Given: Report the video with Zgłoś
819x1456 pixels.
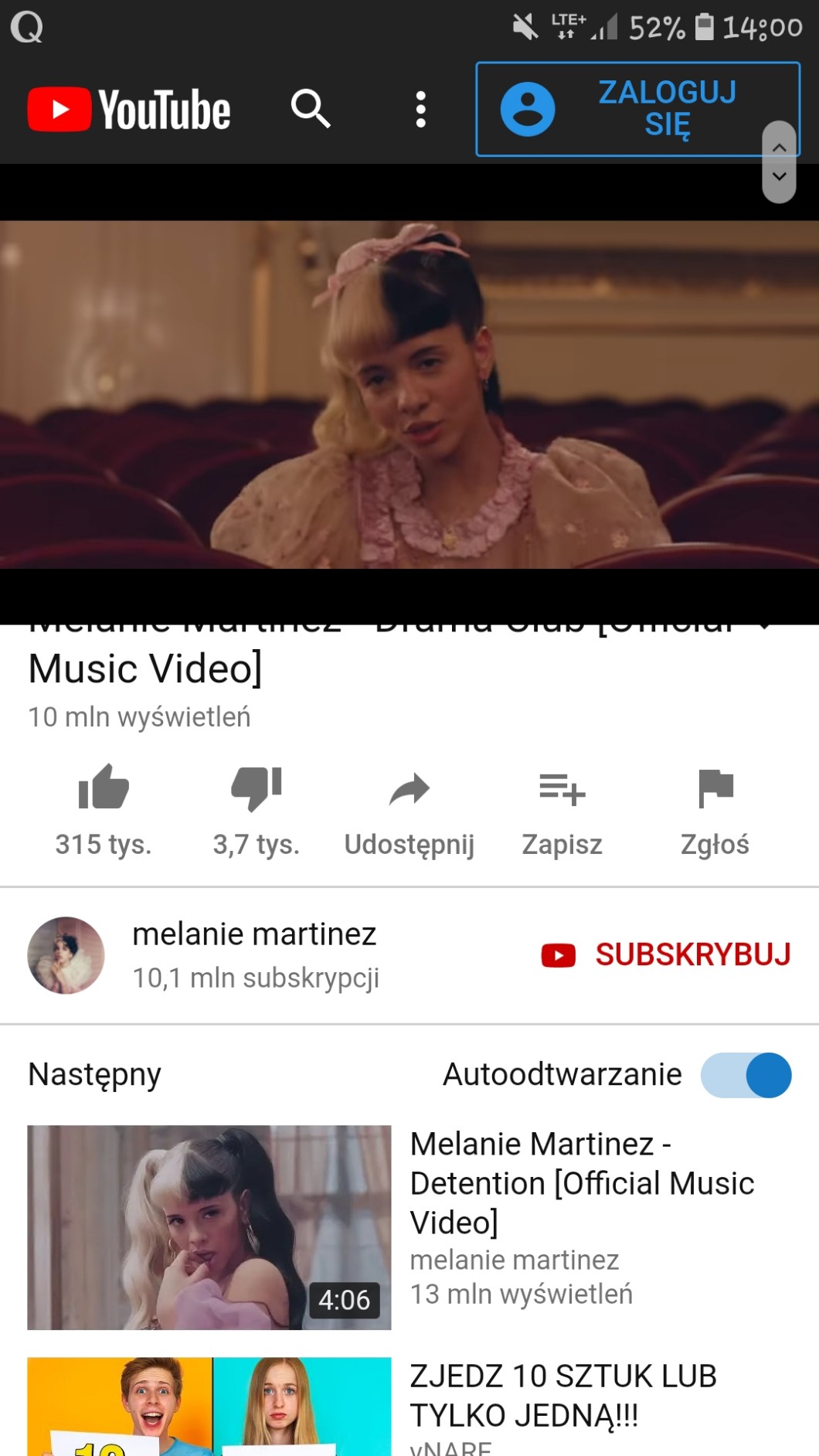Looking at the screenshot, I should click(x=715, y=790).
